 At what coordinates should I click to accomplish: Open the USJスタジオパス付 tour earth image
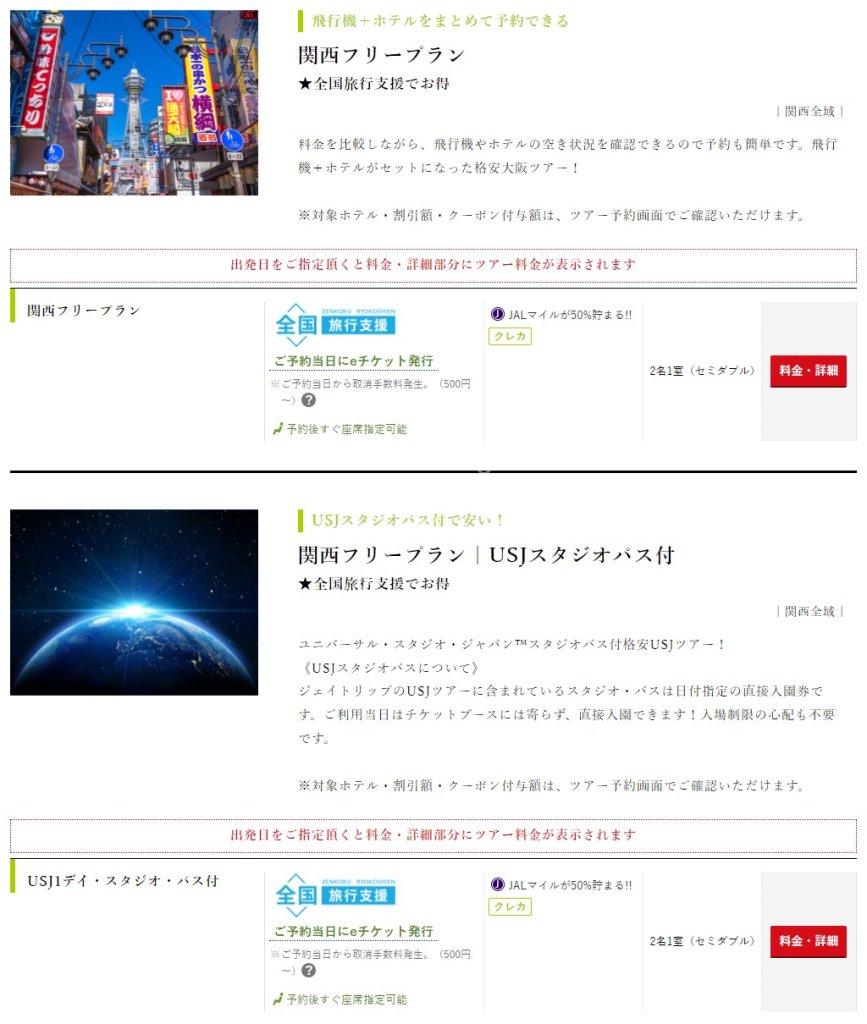tap(134, 602)
